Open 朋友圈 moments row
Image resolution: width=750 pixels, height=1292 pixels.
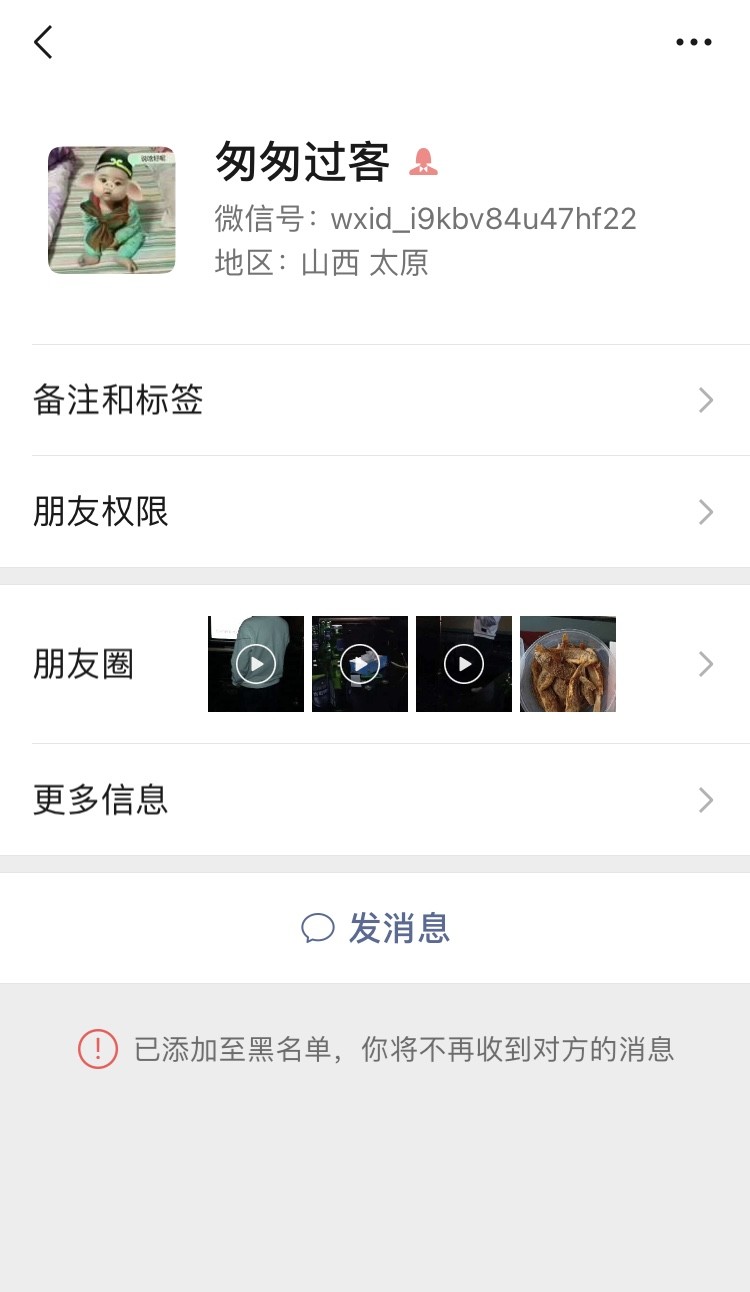[375, 664]
